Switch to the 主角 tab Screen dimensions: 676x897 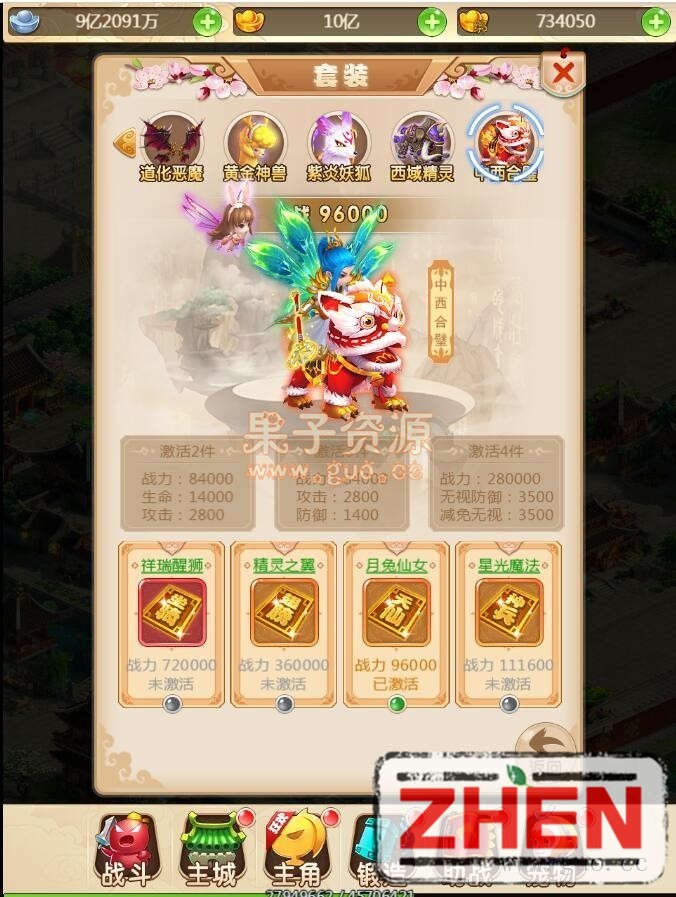click(297, 850)
